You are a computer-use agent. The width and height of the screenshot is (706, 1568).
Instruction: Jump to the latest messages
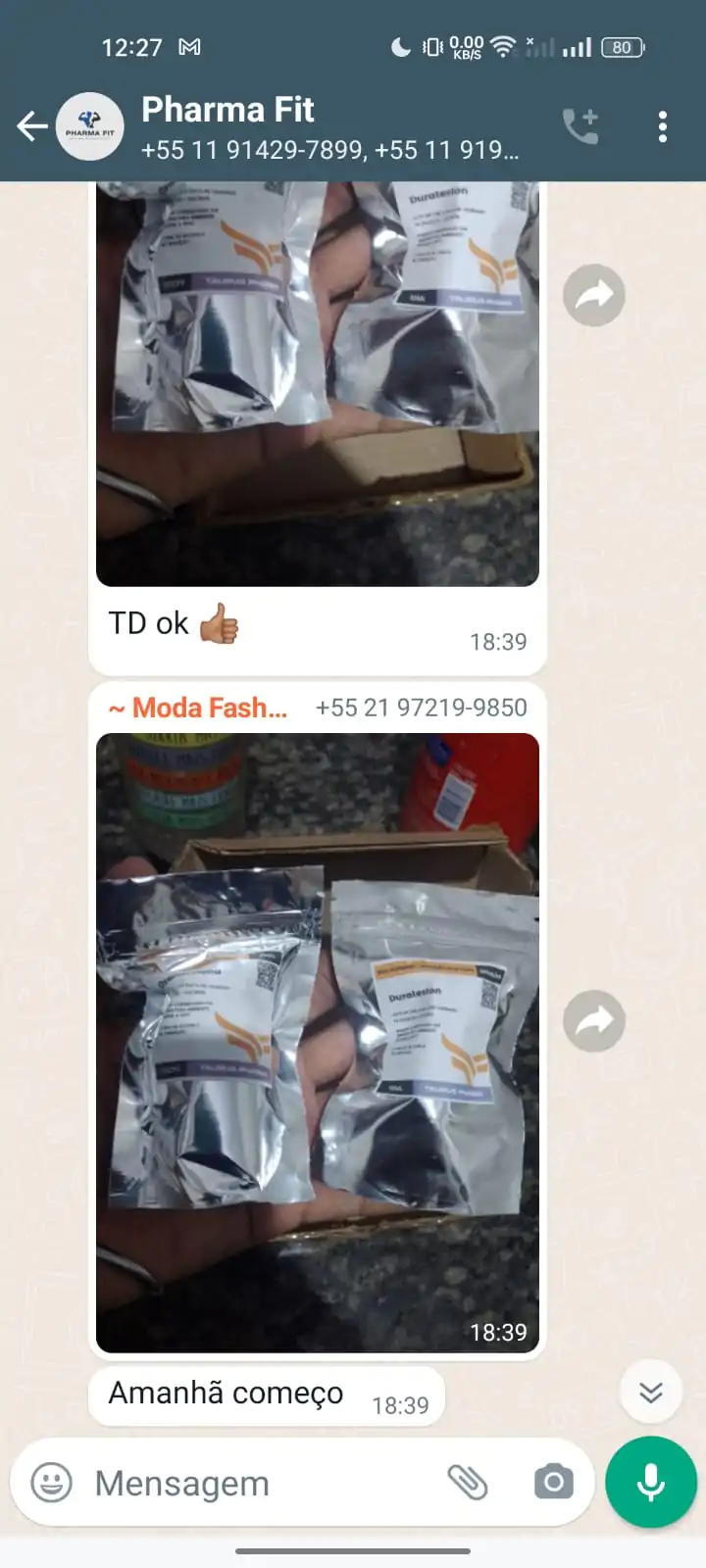click(x=651, y=1393)
